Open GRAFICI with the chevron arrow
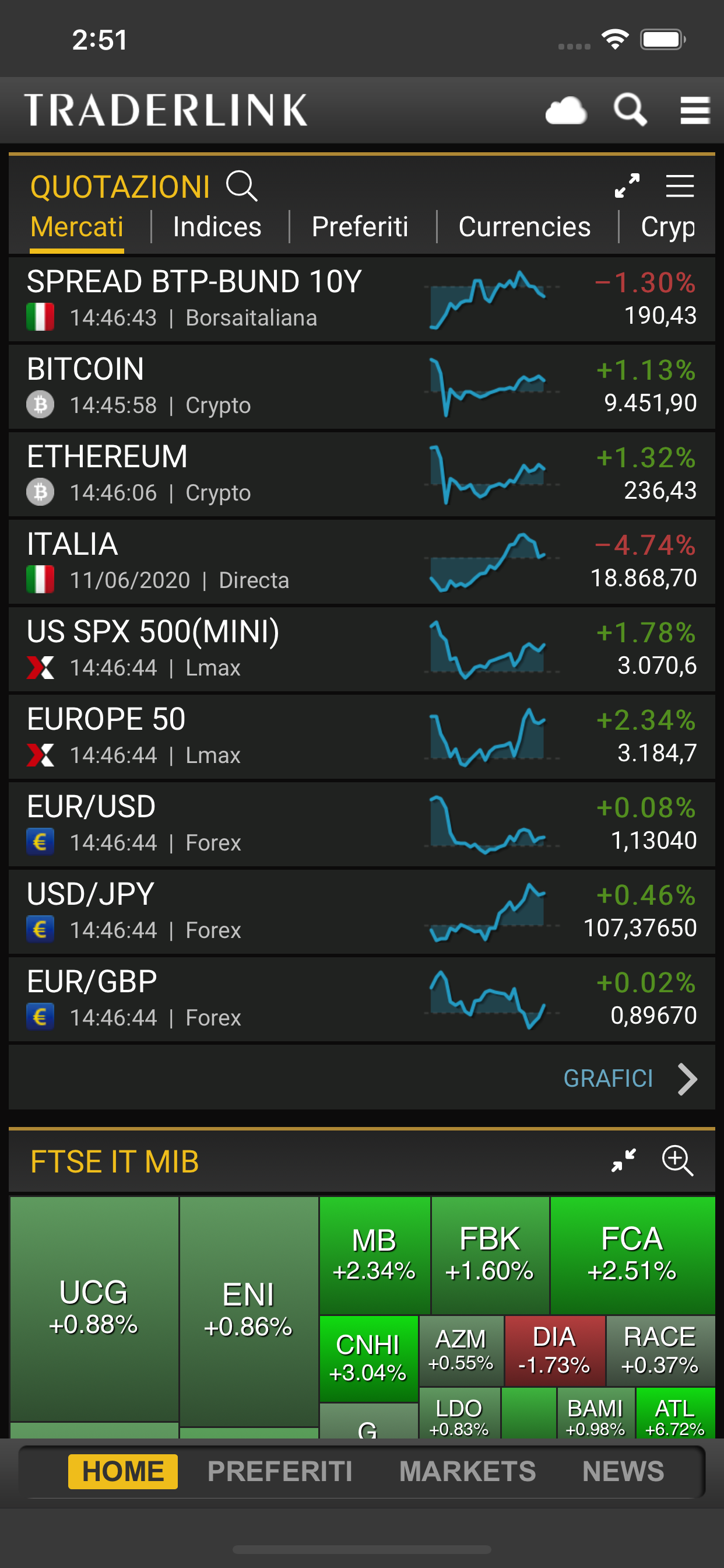Viewport: 724px width, 1568px height. tap(688, 1078)
